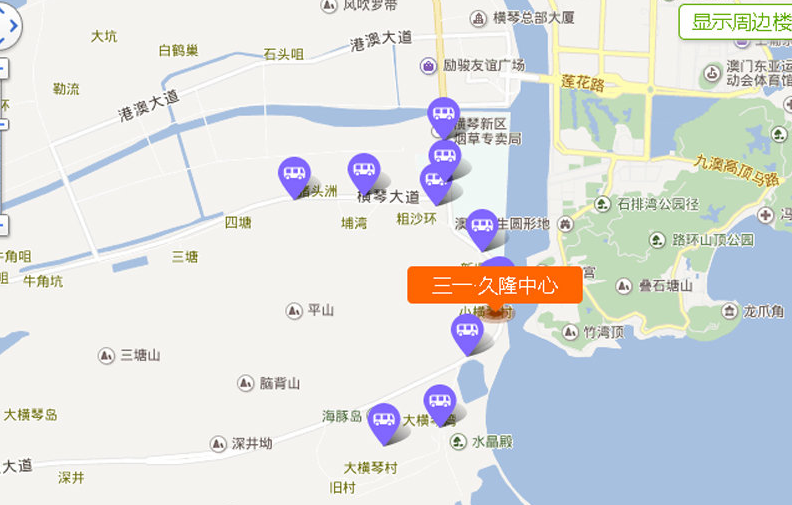Select the bus marker below 励骏友谊广场
Screen dimensions: 792x505
tap(443, 115)
